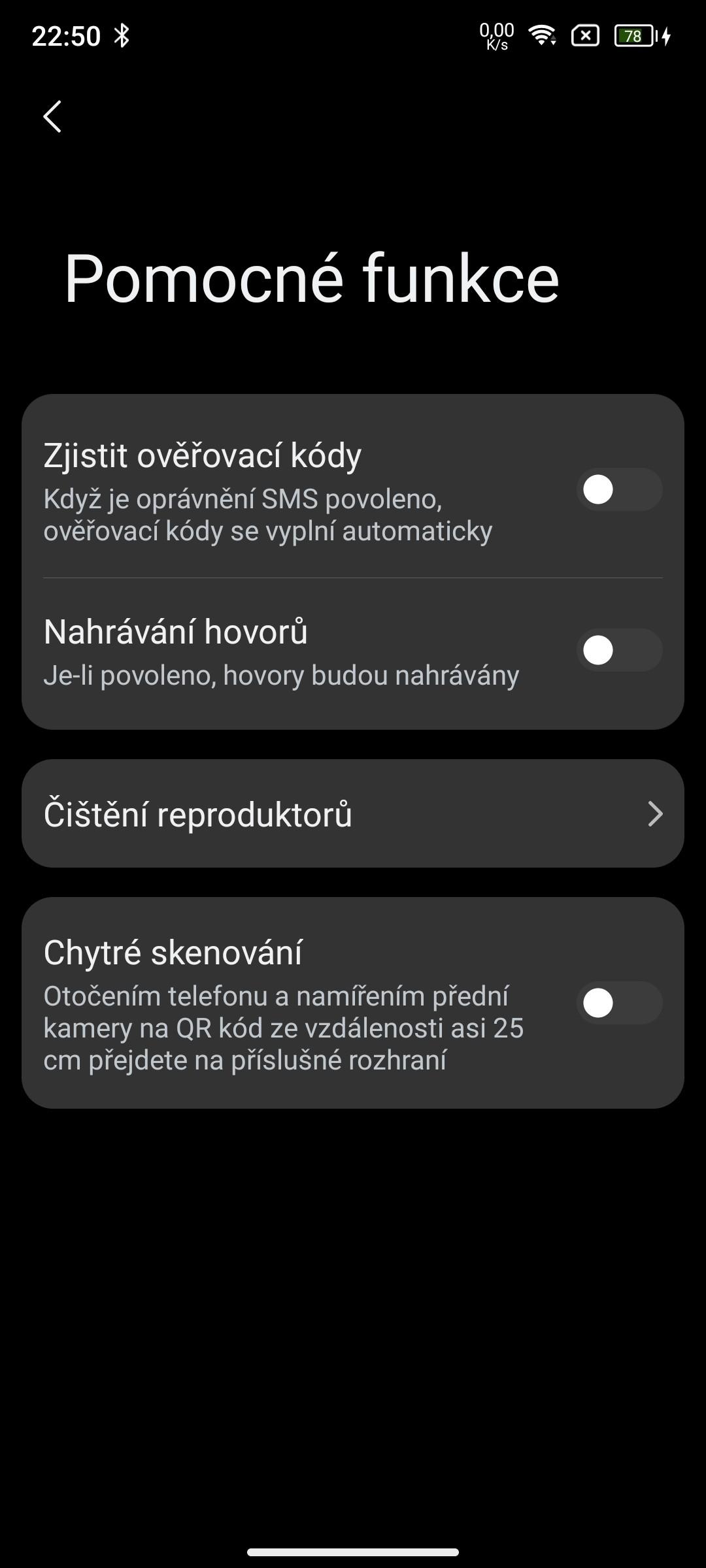This screenshot has width=706, height=1568.
Task: Enable the Zjistit ověřovací kódy switch
Action: pyautogui.click(x=619, y=489)
